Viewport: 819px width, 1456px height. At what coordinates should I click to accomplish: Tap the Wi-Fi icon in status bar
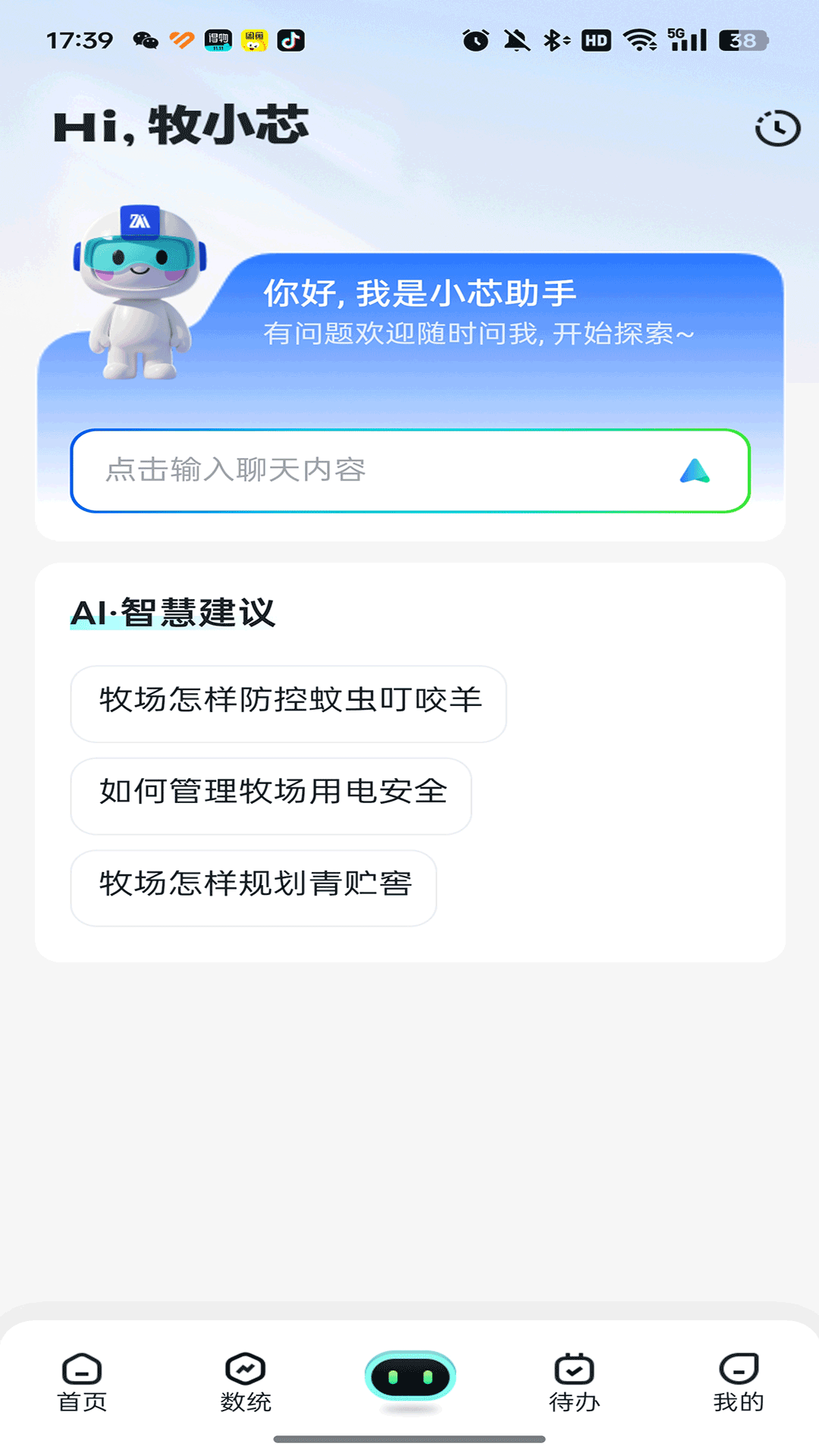[x=639, y=42]
